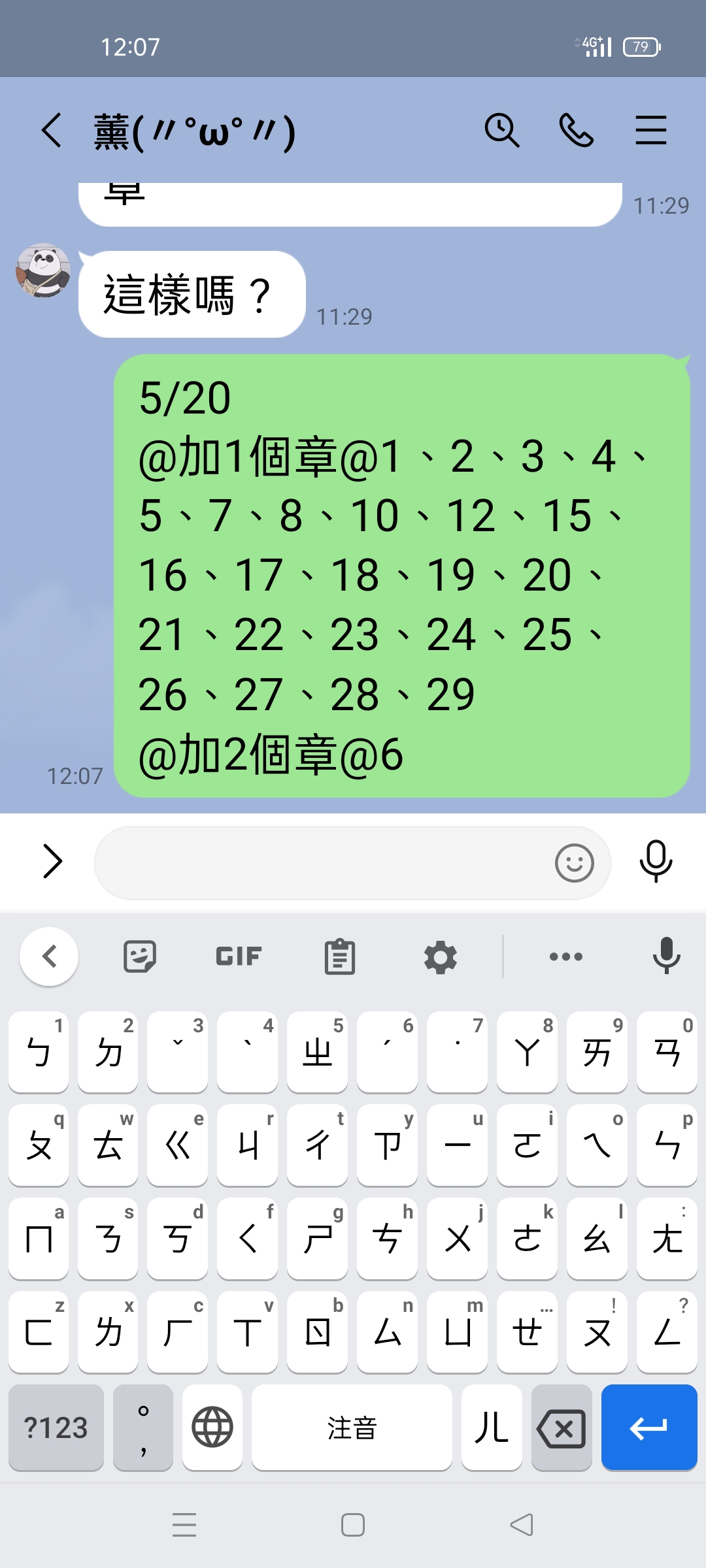This screenshot has width=706, height=1568.
Task: Collapse the keyboard toolbar with back chevron
Action: [x=49, y=956]
